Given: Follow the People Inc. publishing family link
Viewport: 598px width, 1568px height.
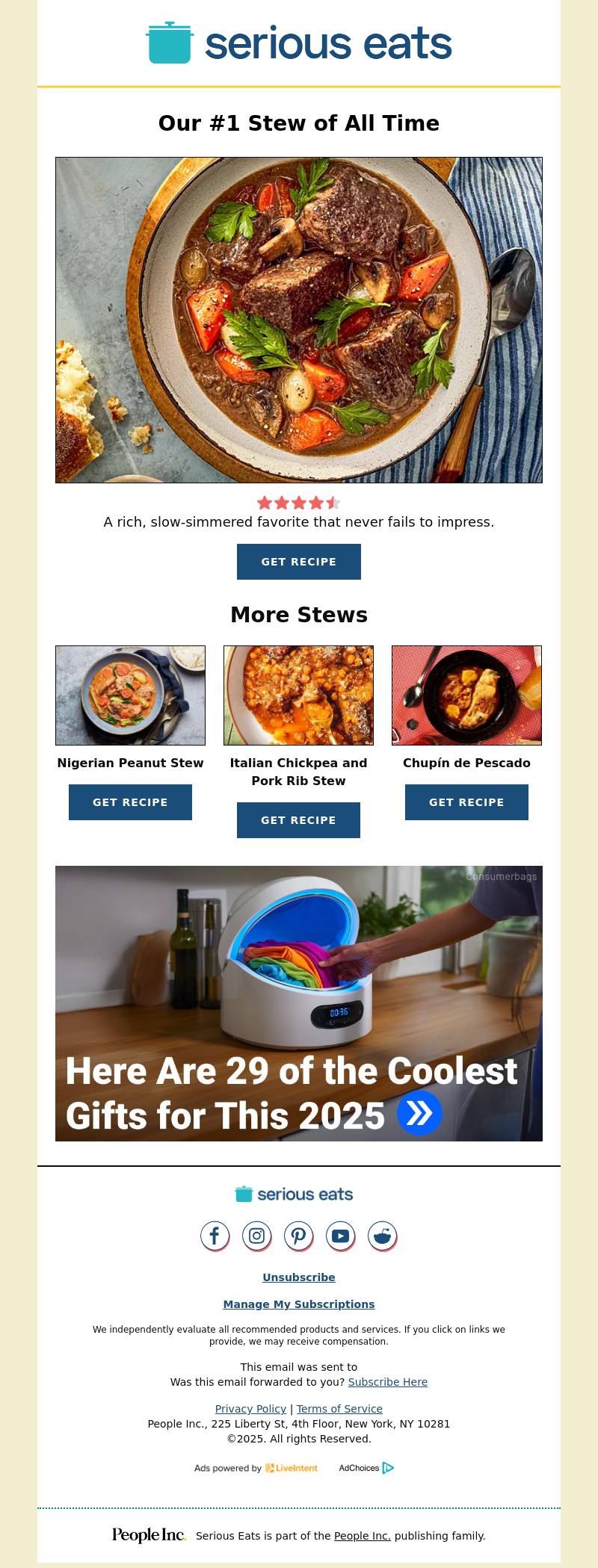Looking at the screenshot, I should (362, 1536).
